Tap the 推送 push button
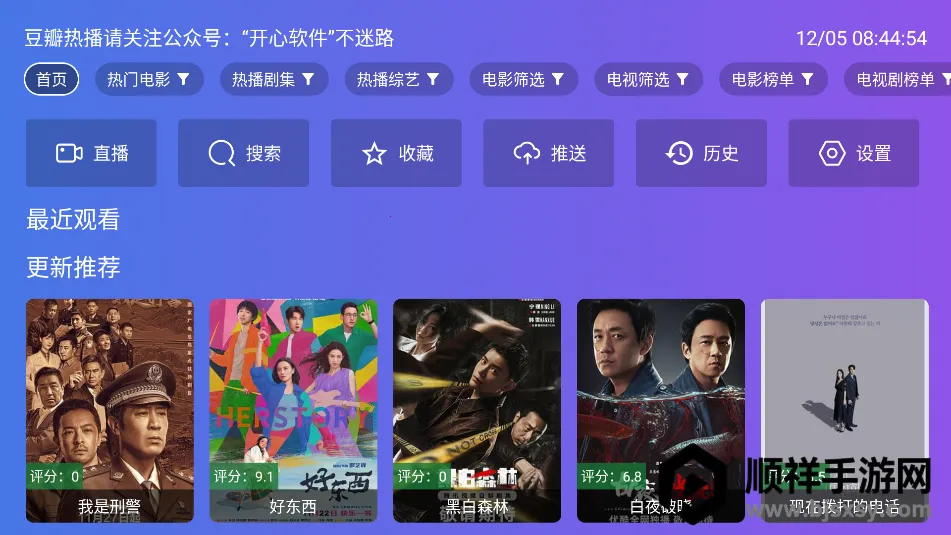This screenshot has width=951, height=535. click(548, 153)
